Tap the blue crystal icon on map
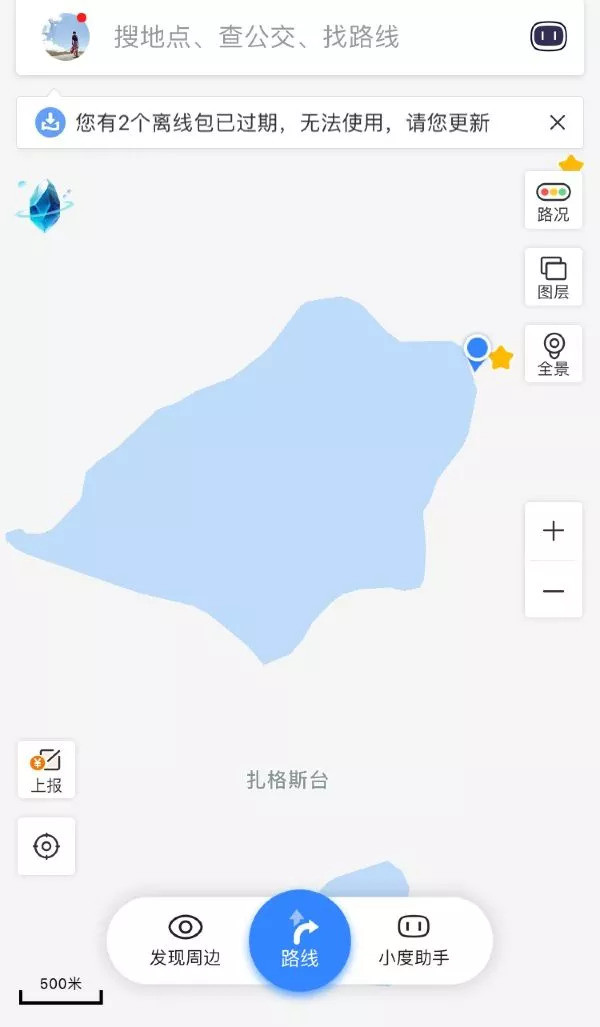 (x=44, y=206)
